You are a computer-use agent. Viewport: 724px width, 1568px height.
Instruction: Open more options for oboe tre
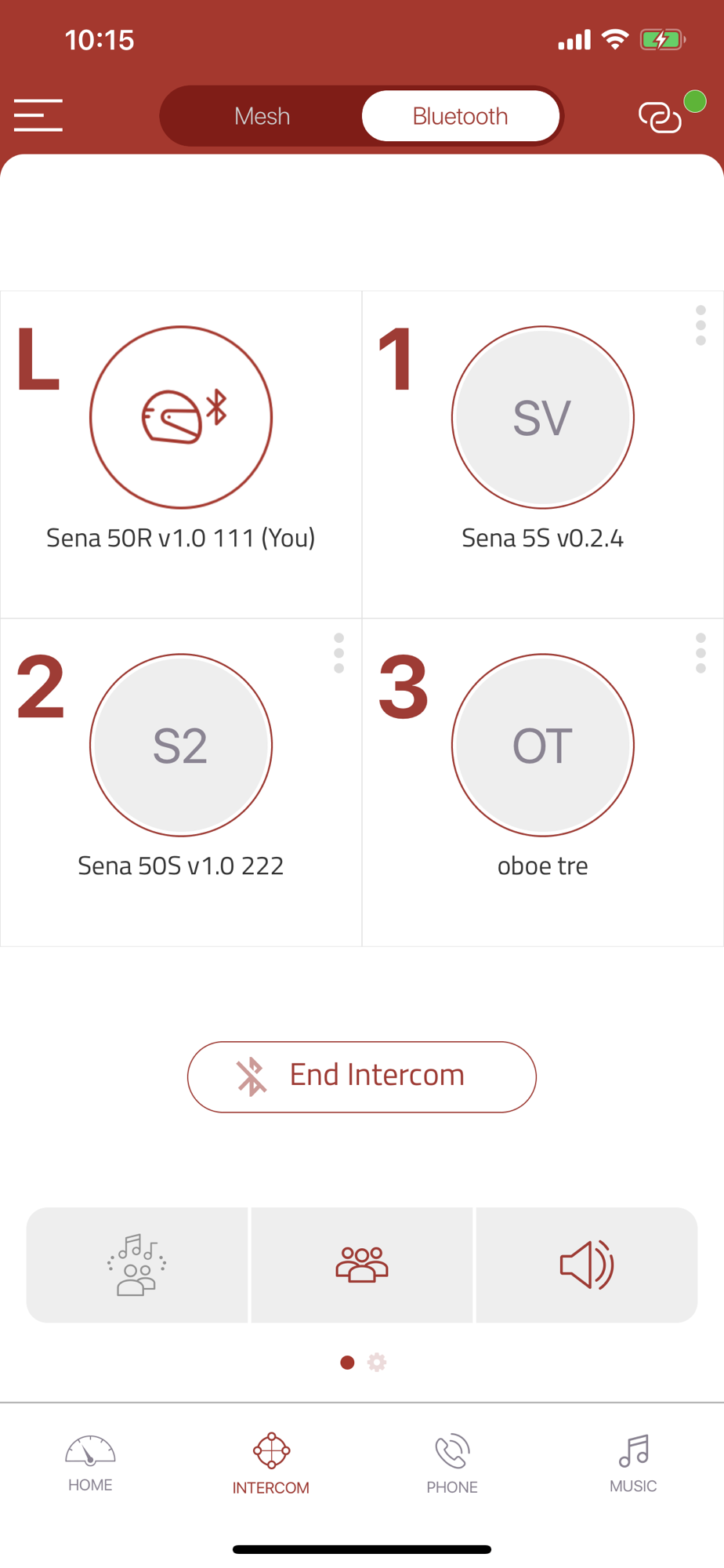700,653
